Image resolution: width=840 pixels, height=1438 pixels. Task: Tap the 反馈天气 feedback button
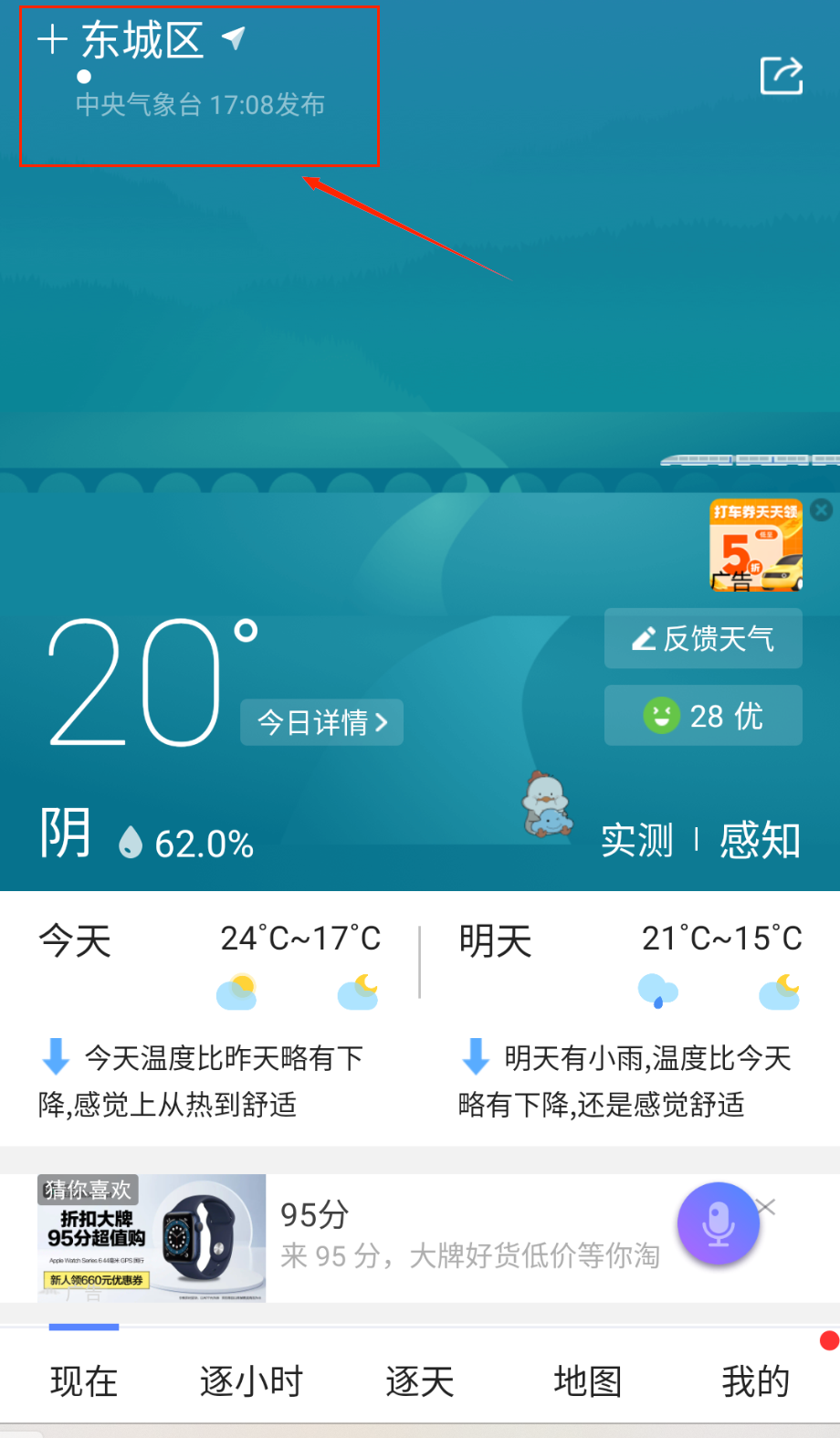pos(703,638)
